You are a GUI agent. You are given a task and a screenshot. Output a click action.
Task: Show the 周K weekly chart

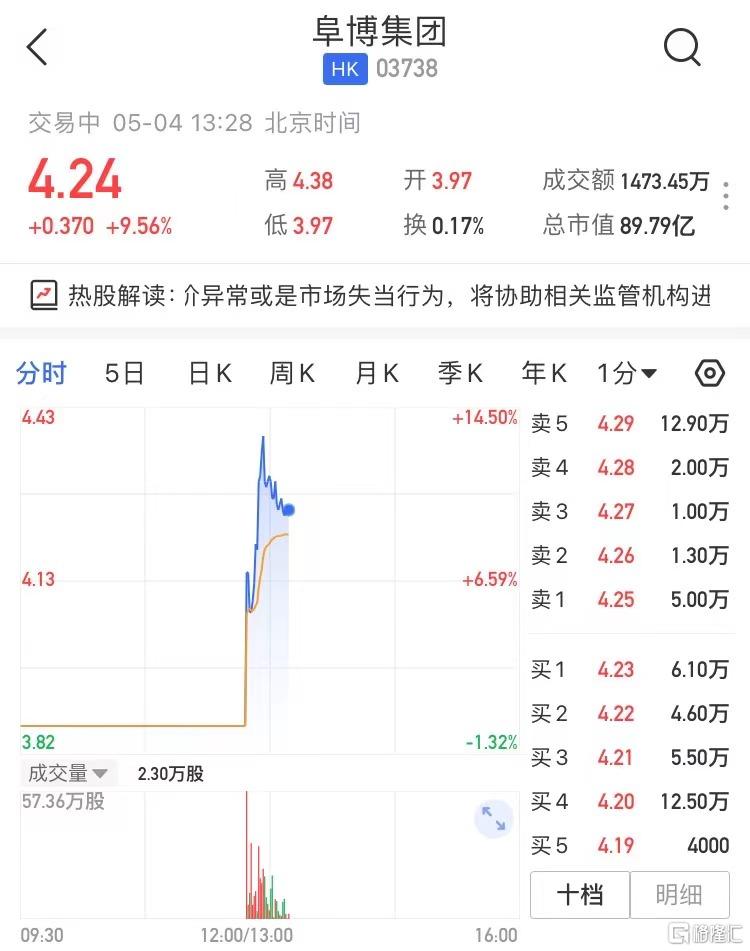click(292, 374)
